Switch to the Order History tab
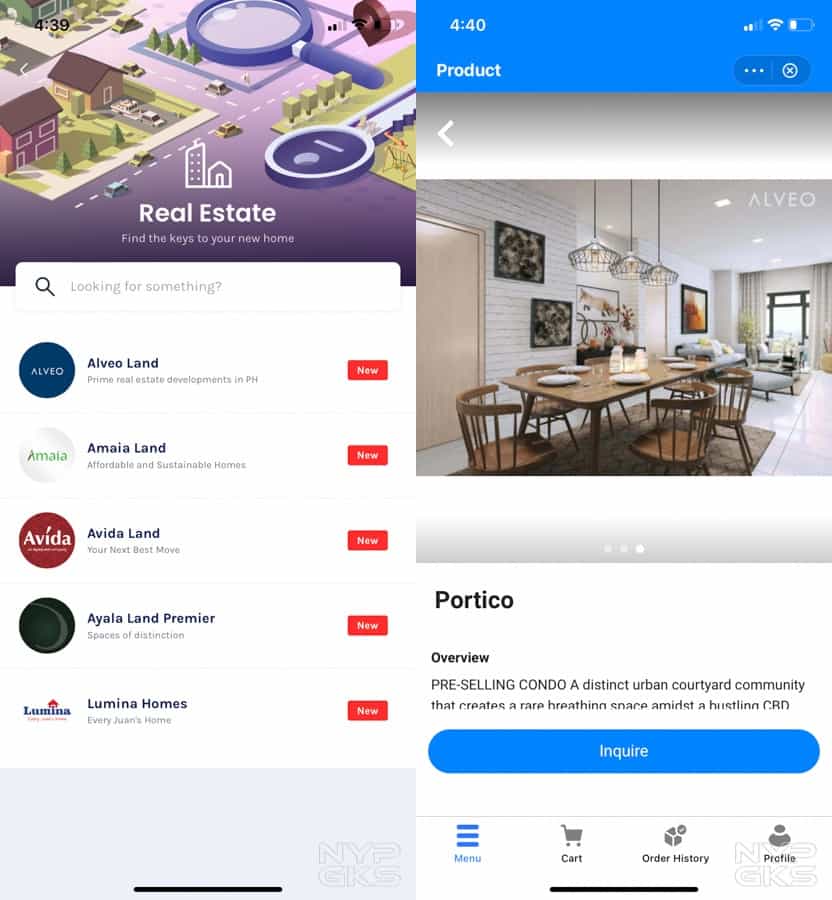Screen dimensions: 832x900 click(675, 843)
